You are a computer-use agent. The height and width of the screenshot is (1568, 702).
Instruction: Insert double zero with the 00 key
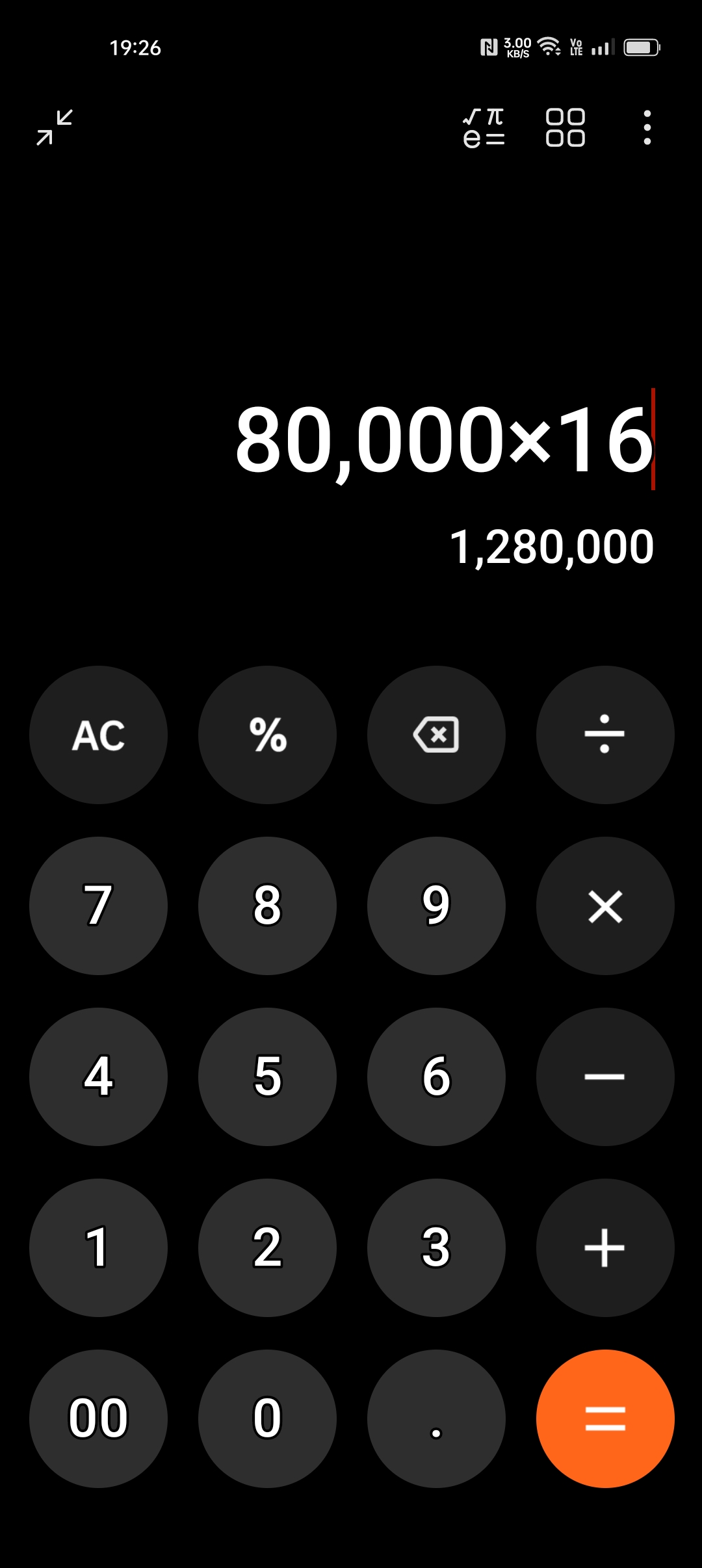point(98,1418)
